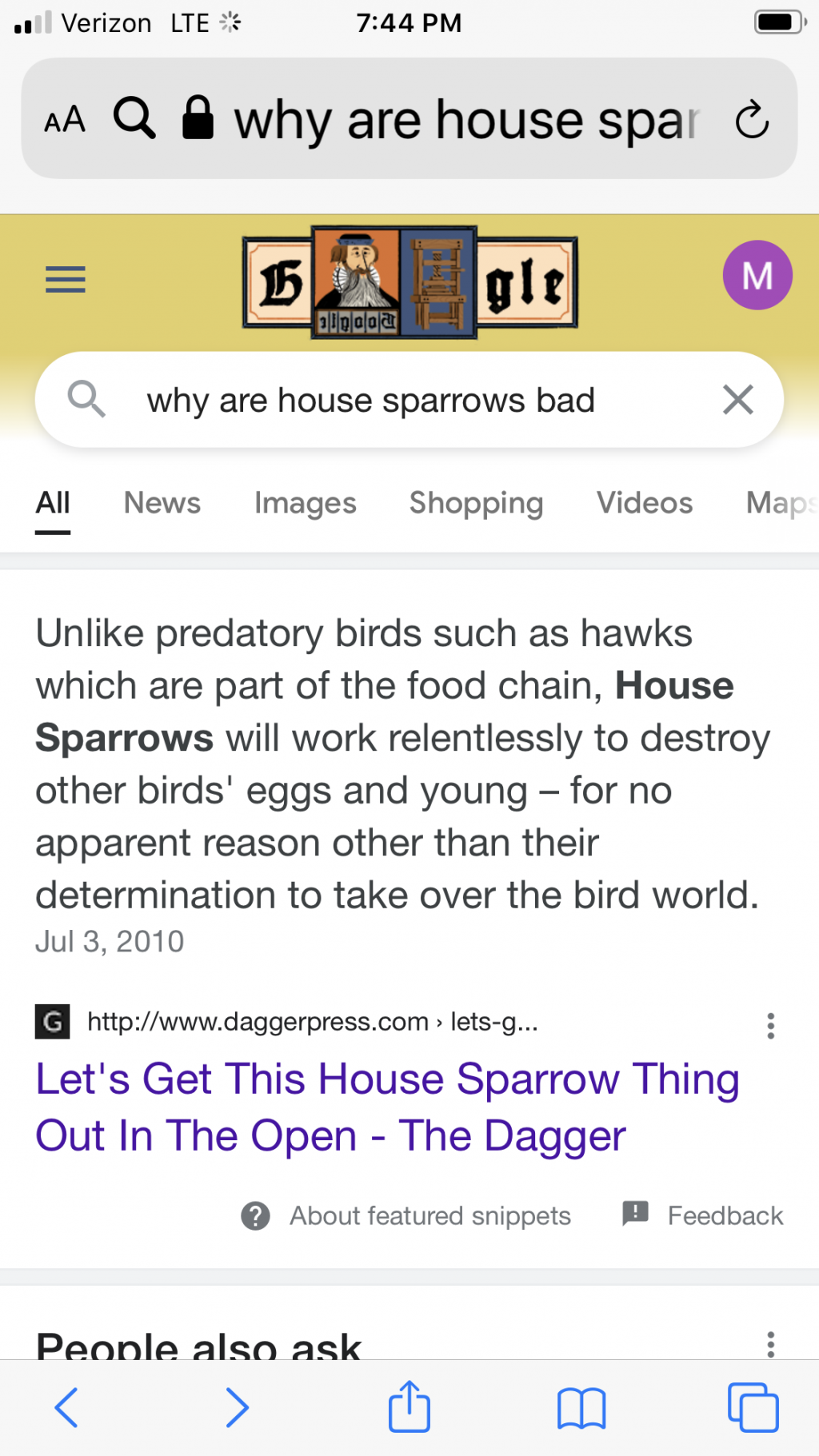
Task: Open options menu for daggerpress result
Action: [x=770, y=1025]
